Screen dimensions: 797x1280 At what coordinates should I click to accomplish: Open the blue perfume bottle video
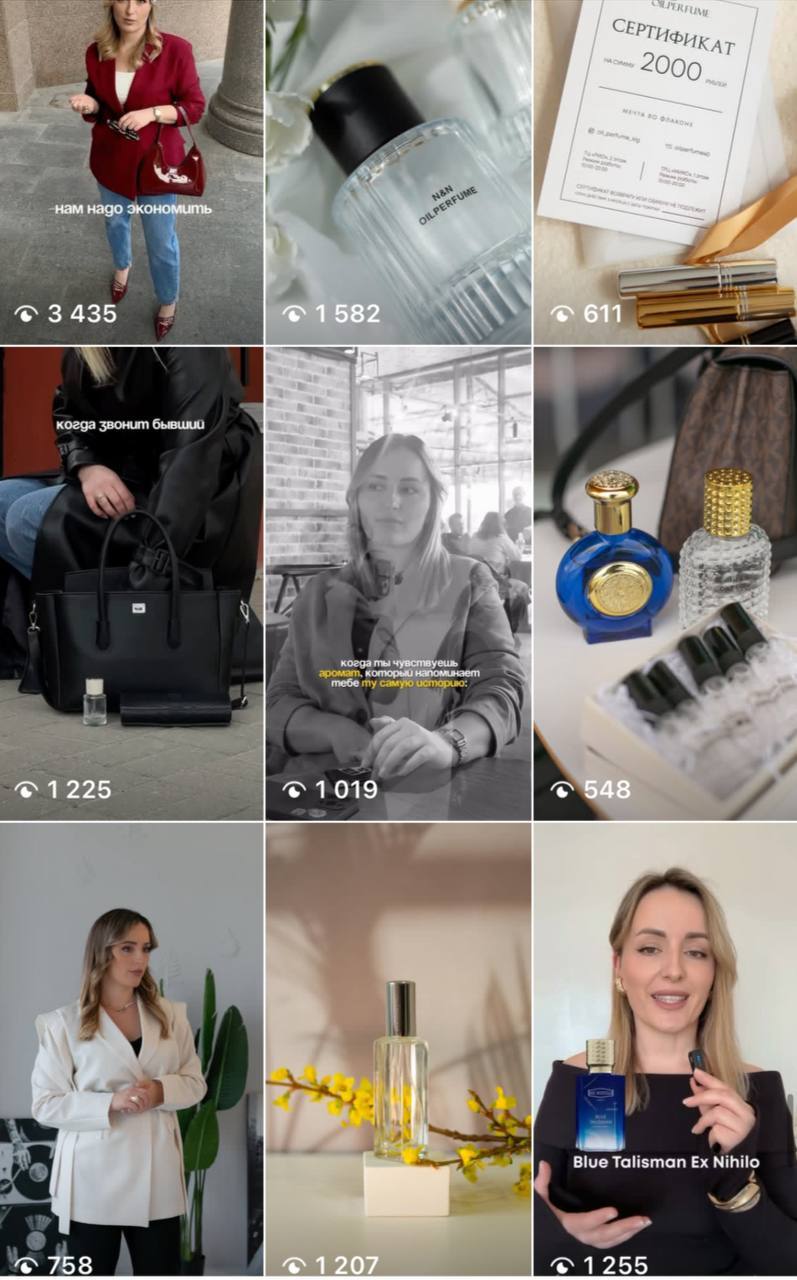pos(665,584)
